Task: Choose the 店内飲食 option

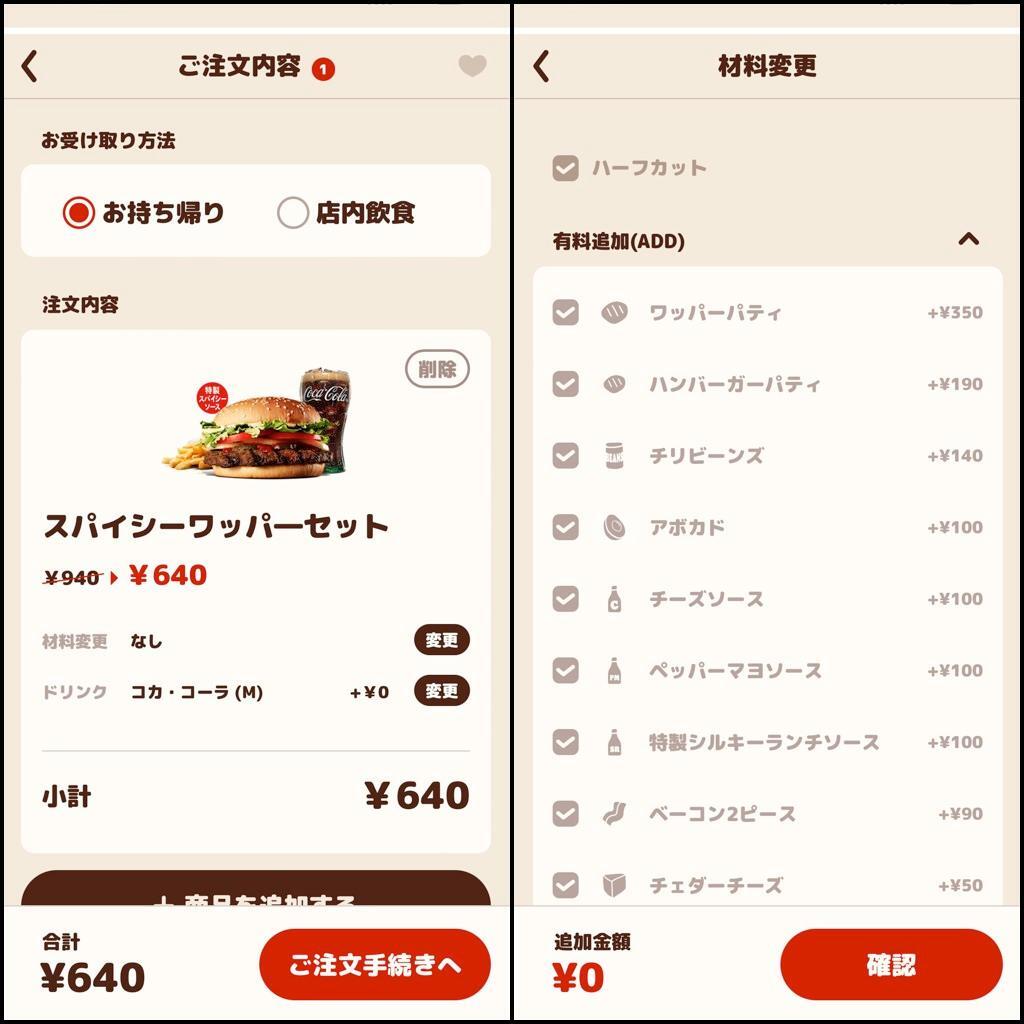Action: [293, 212]
